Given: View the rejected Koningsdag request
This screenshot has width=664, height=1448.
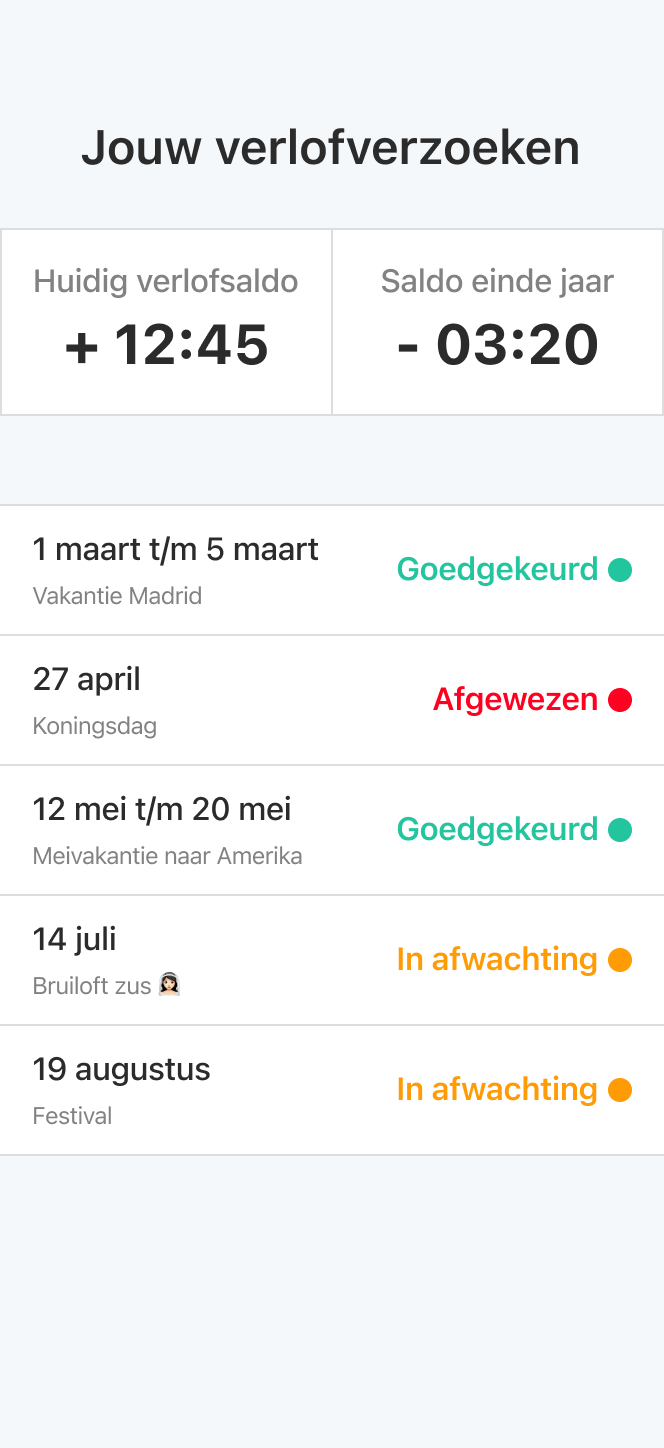Looking at the screenshot, I should [x=331, y=700].
